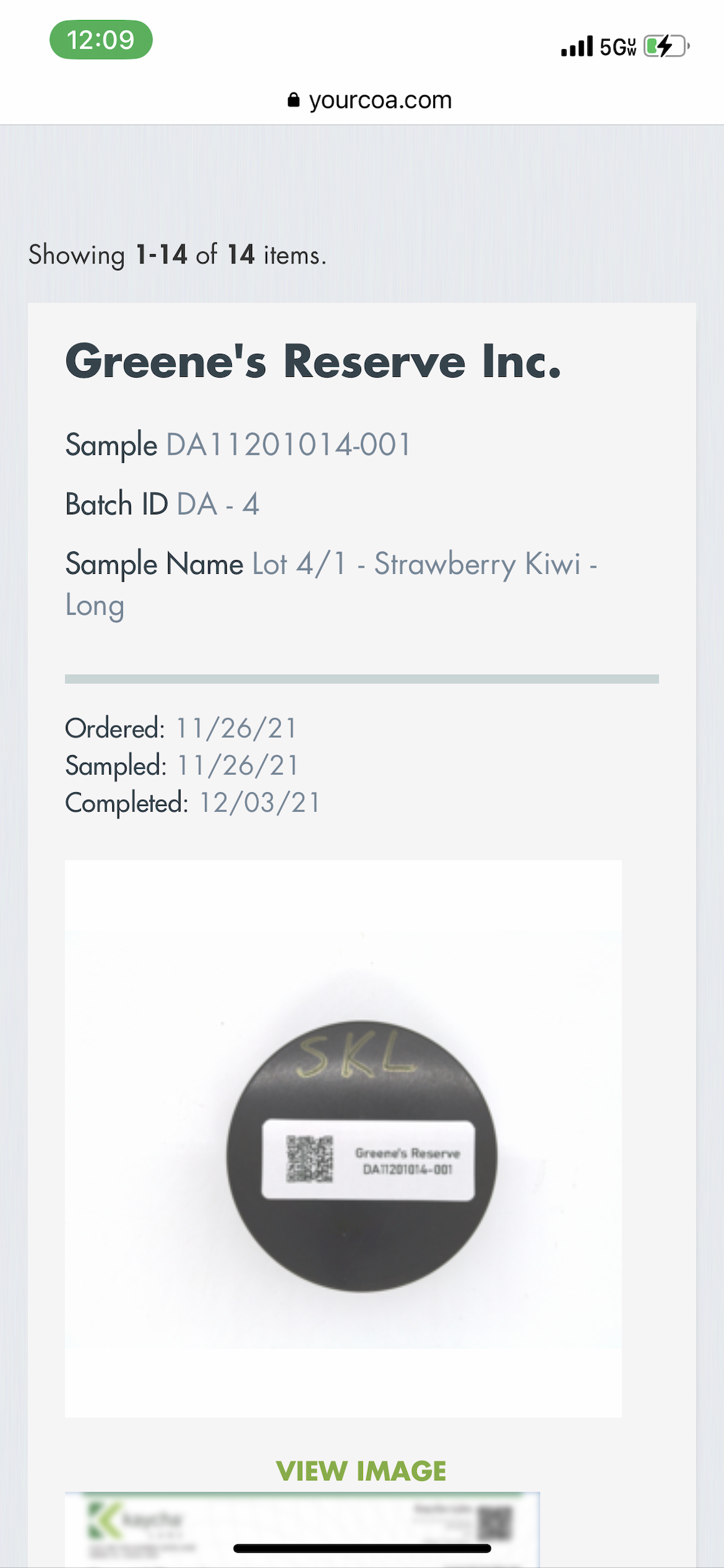Tap the yourcoa.com address bar
Image resolution: width=724 pixels, height=1568 pixels.
coord(370,100)
